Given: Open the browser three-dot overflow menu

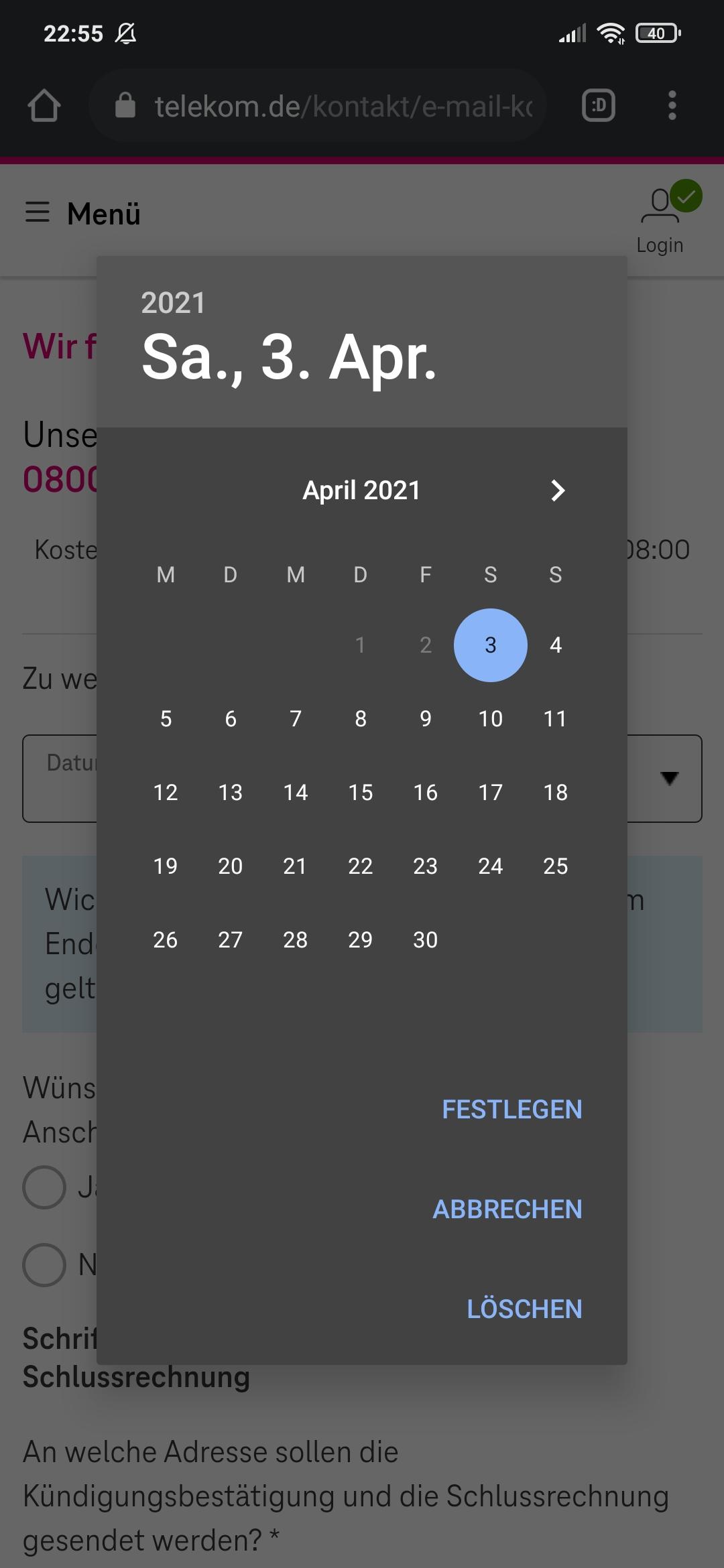Looking at the screenshot, I should [672, 105].
